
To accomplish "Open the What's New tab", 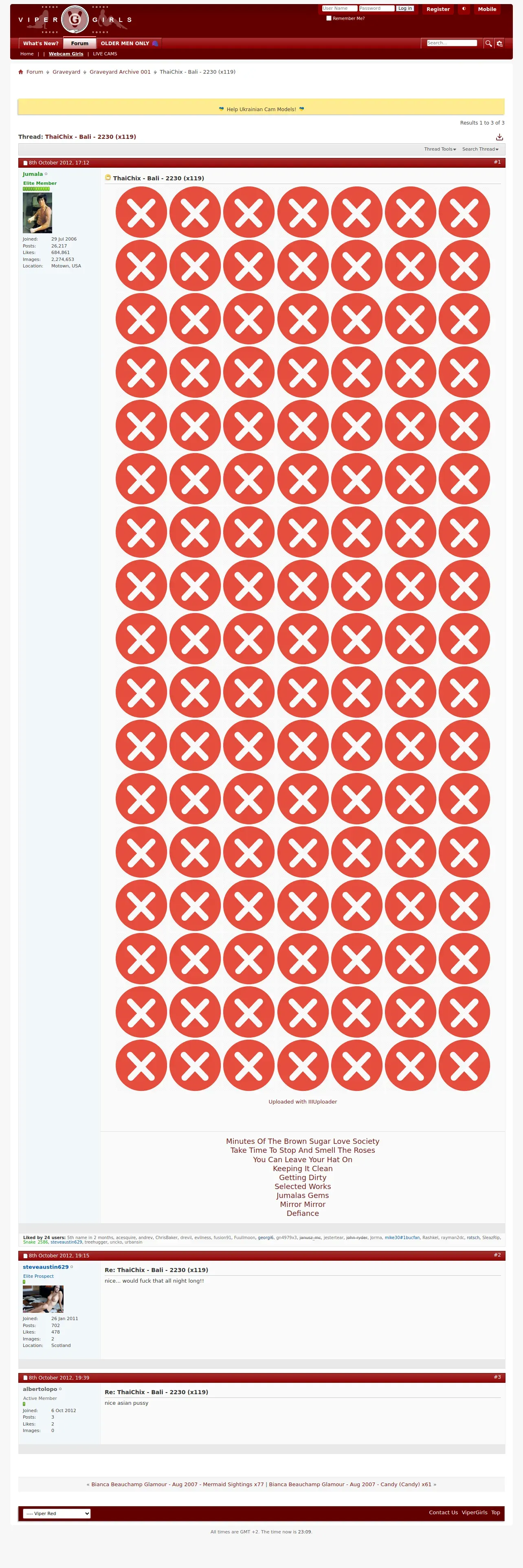I will click(41, 43).
